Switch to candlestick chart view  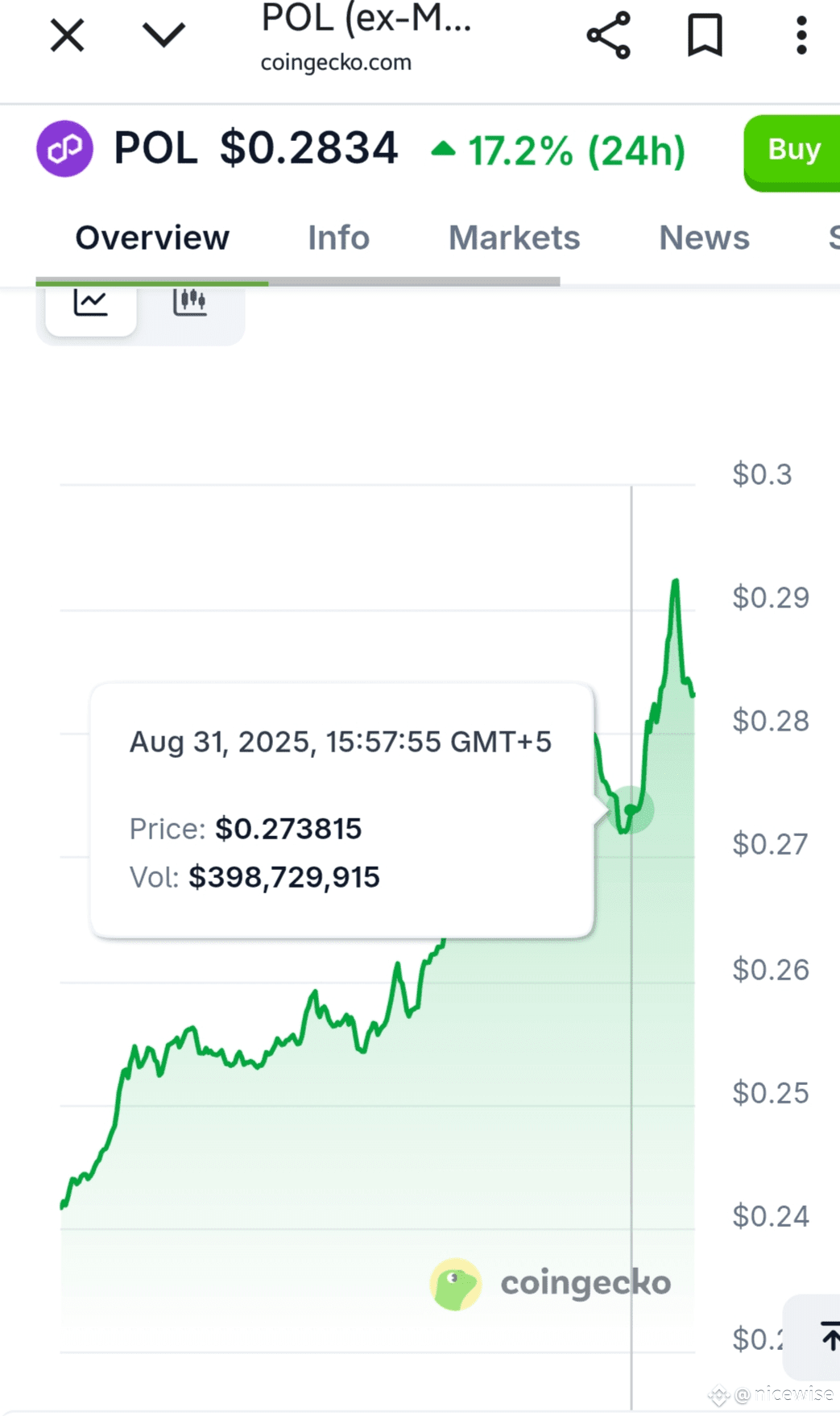190,304
